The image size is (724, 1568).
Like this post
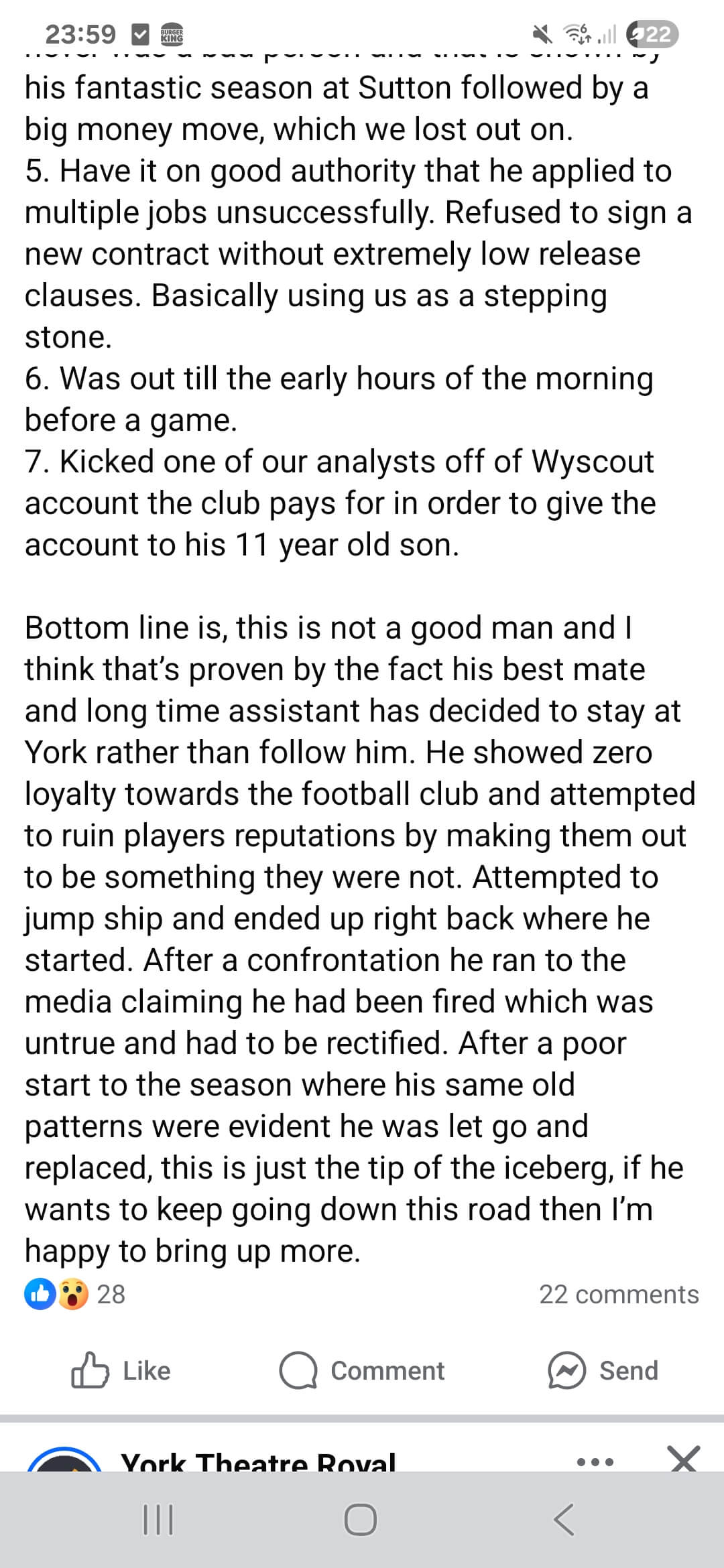[121, 1370]
